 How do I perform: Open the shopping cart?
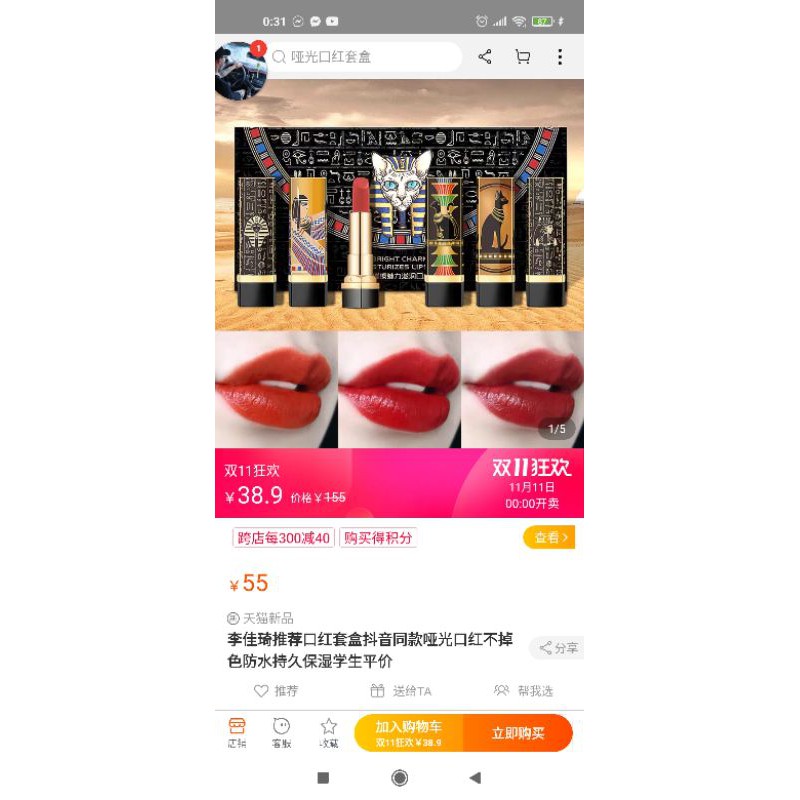[522, 57]
